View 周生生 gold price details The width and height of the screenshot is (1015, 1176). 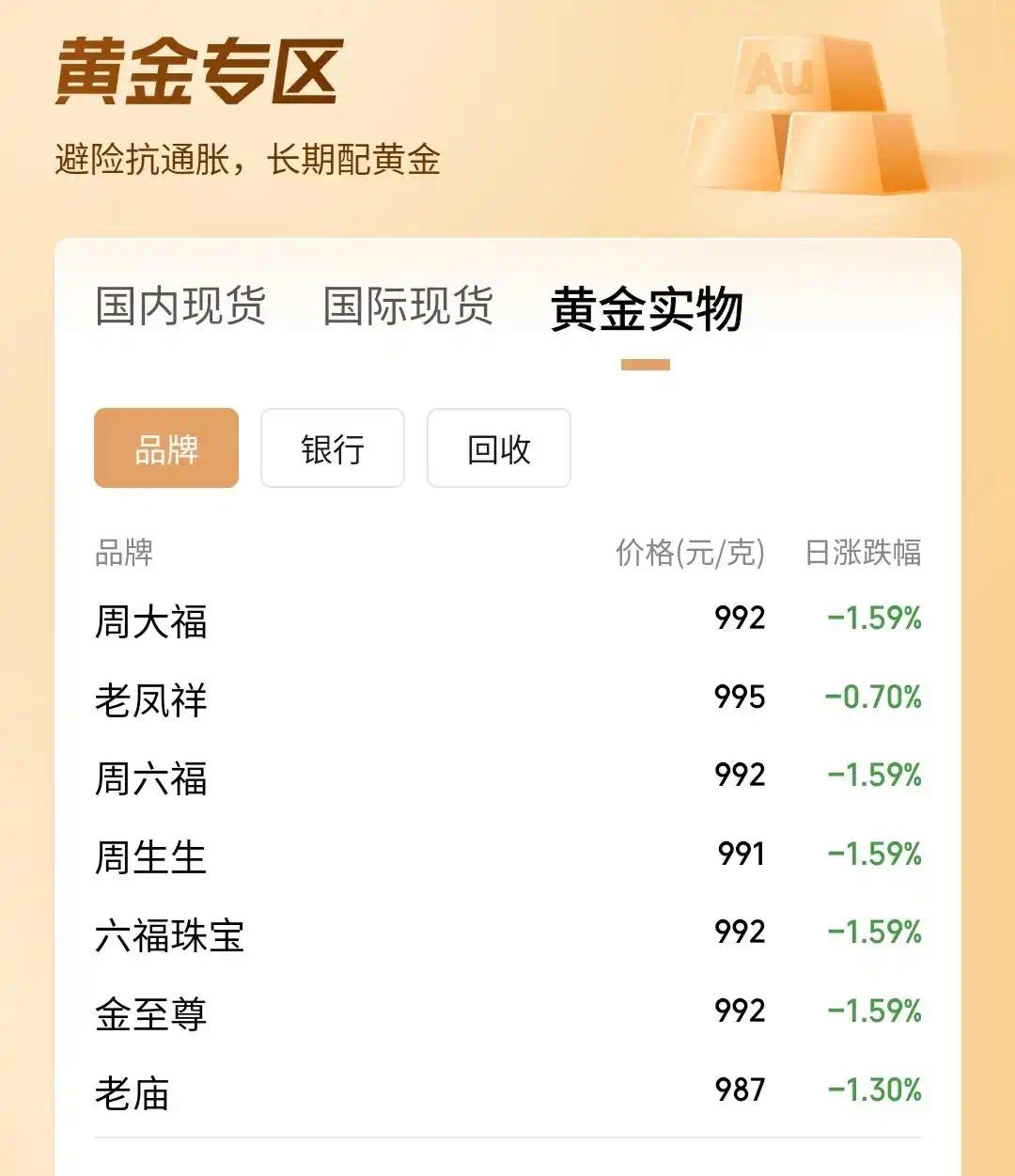point(507,856)
